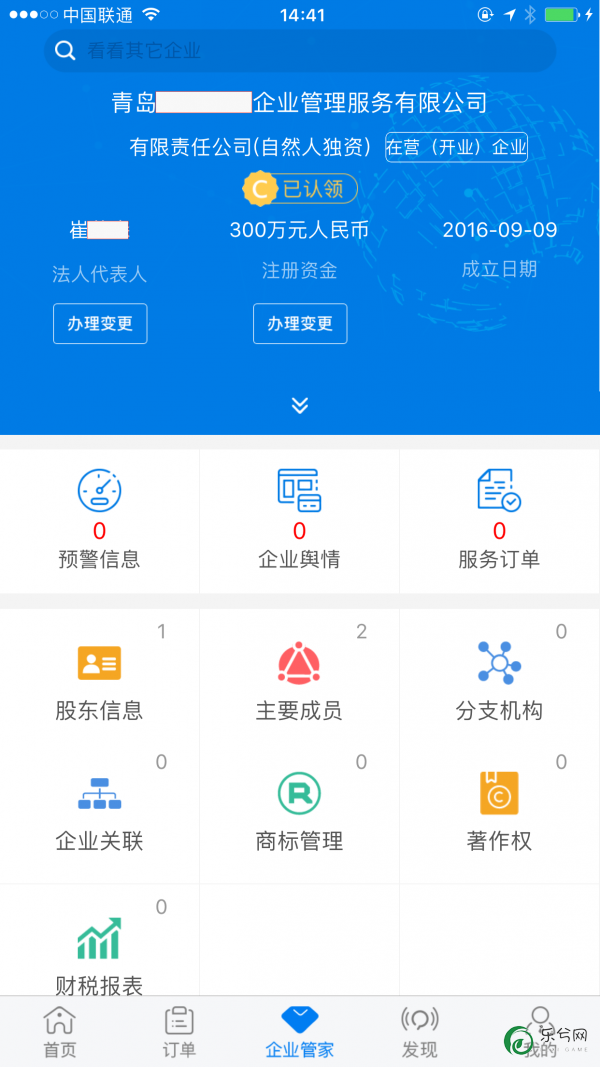
Task: Open 服务订单
Action: pyautogui.click(x=499, y=521)
